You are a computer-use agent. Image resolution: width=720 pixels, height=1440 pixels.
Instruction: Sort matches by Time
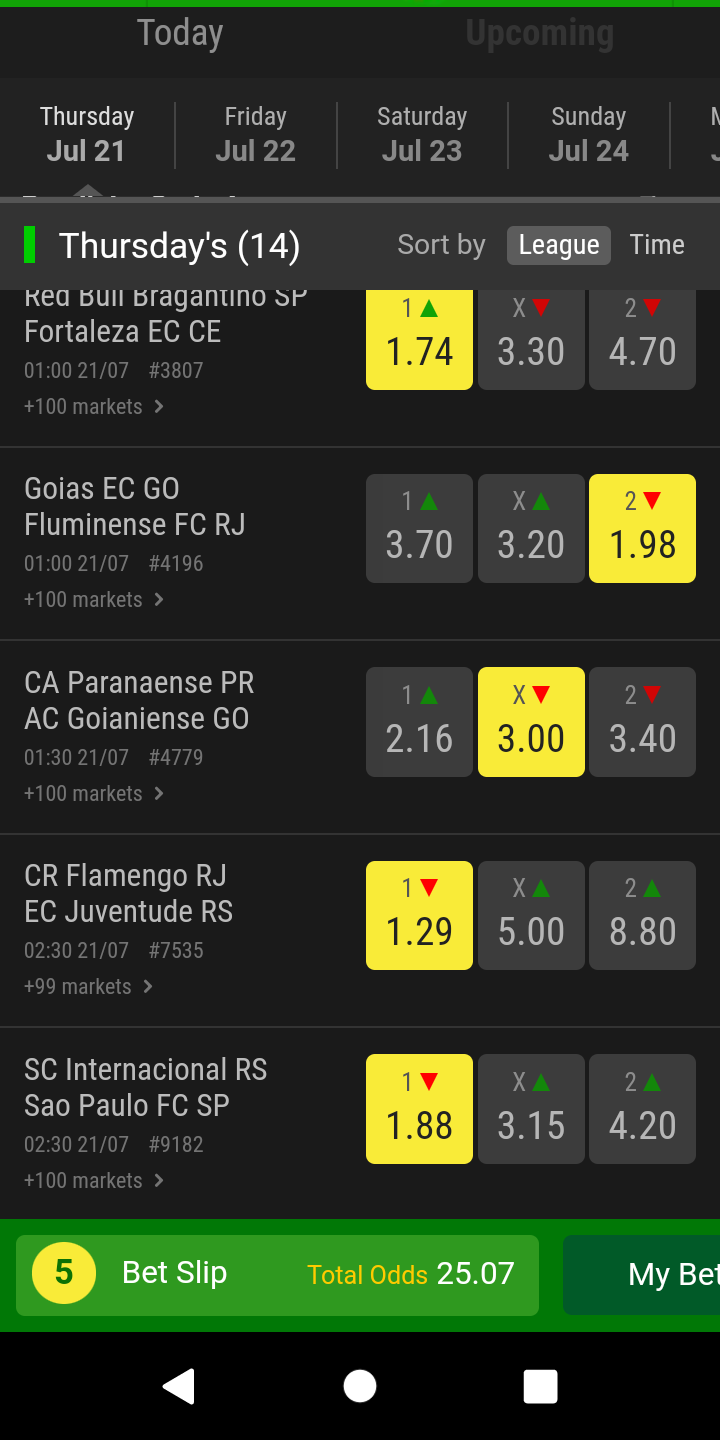click(657, 245)
